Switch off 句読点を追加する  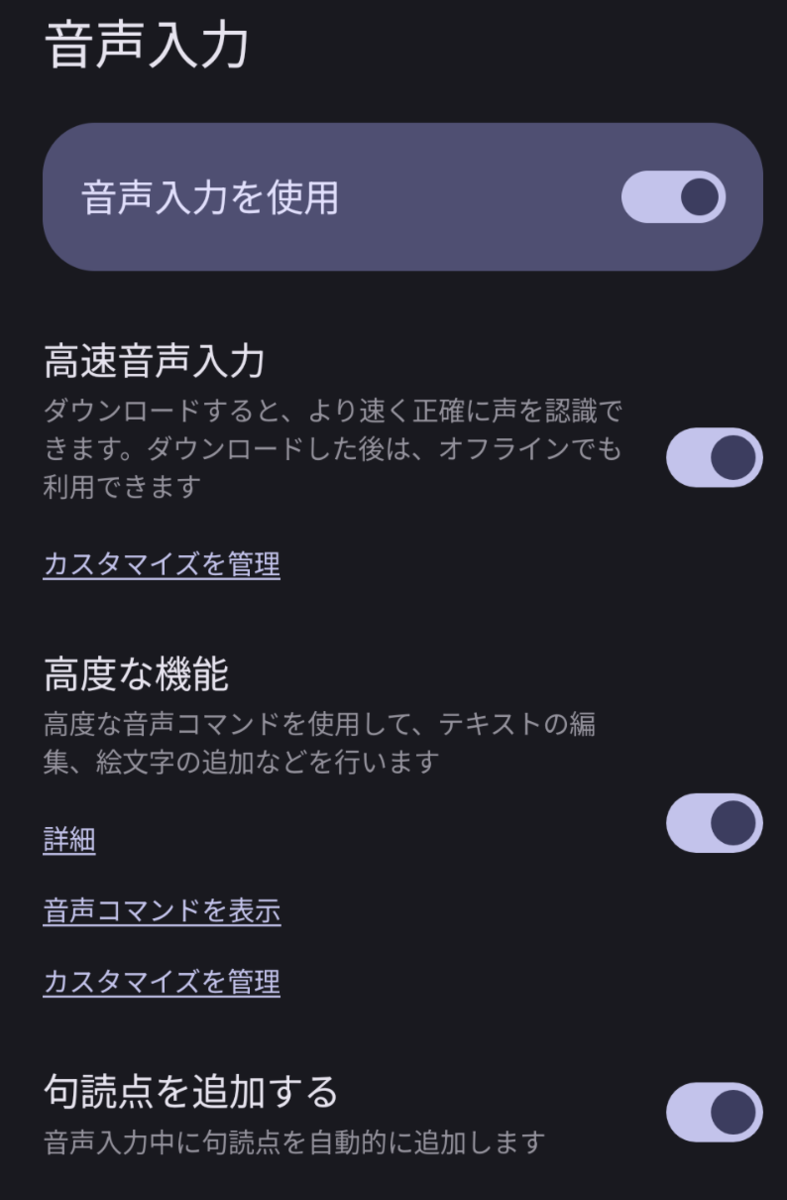click(x=714, y=1111)
